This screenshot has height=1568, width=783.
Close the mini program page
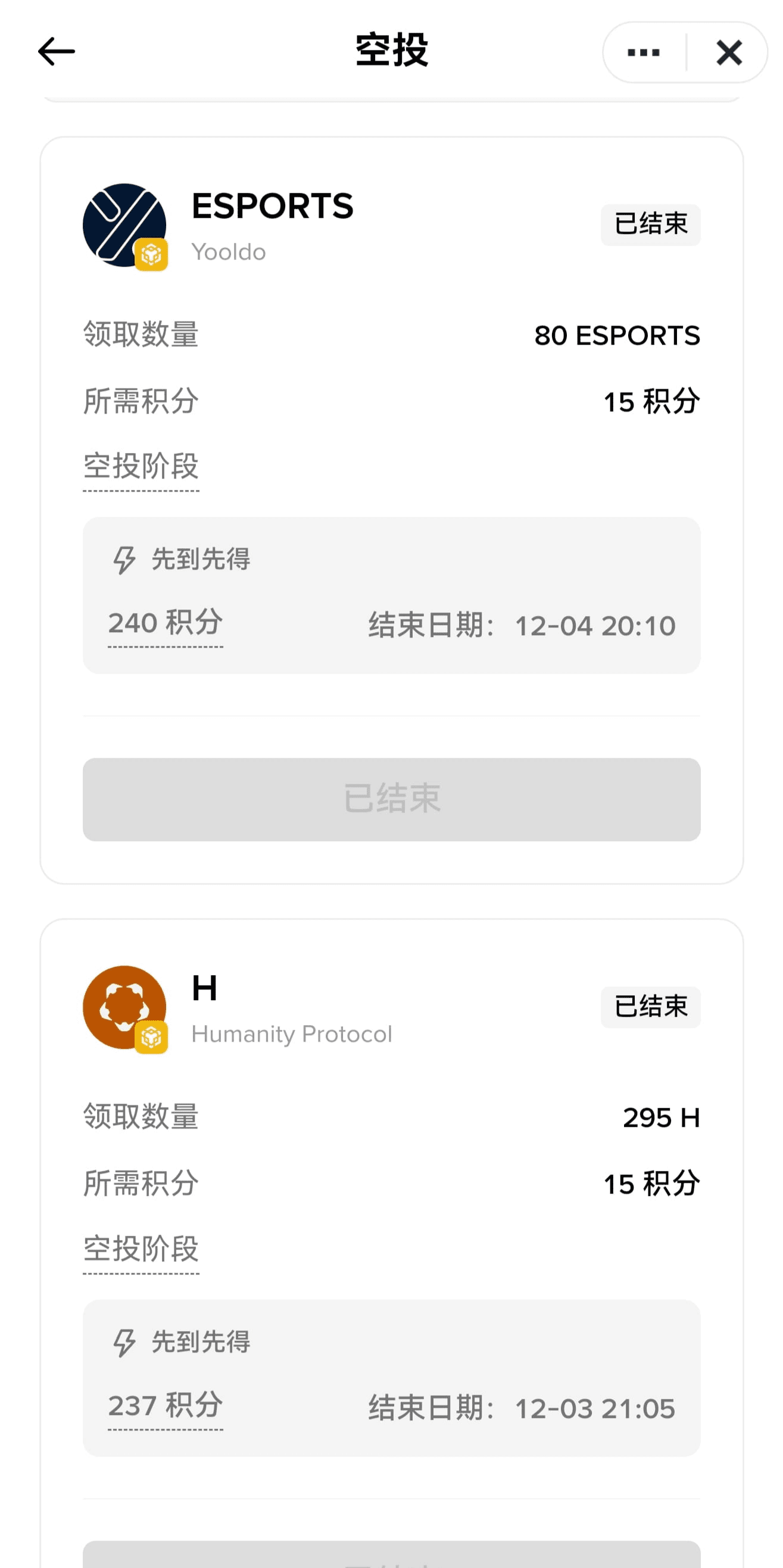click(x=729, y=52)
